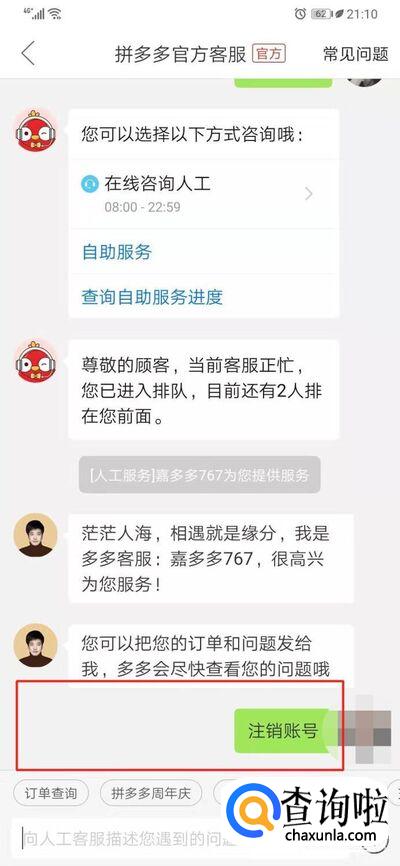400x866 pixels.
Task: Select the 订单查询 chip
Action: pyautogui.click(x=50, y=794)
